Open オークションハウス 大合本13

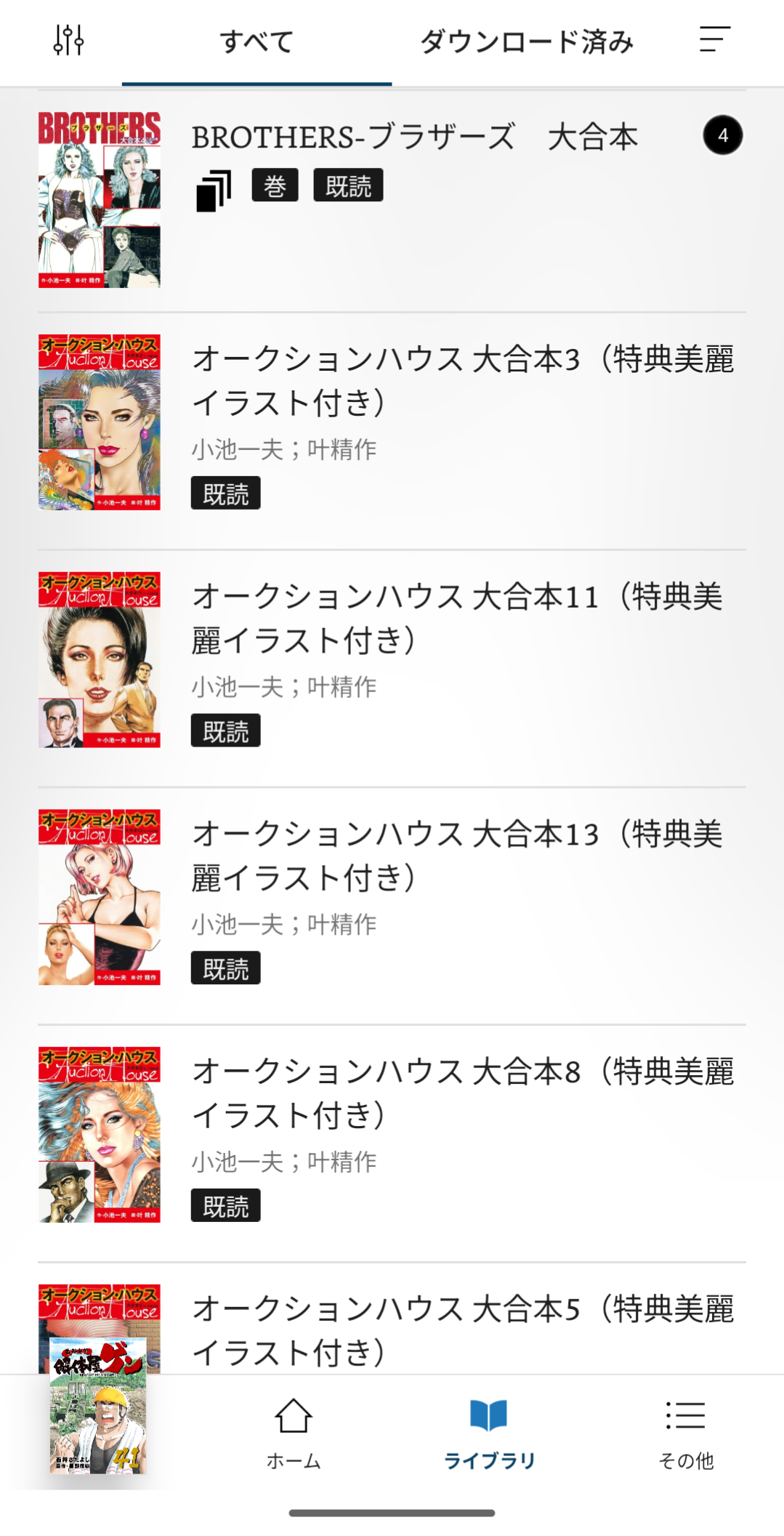(x=456, y=856)
